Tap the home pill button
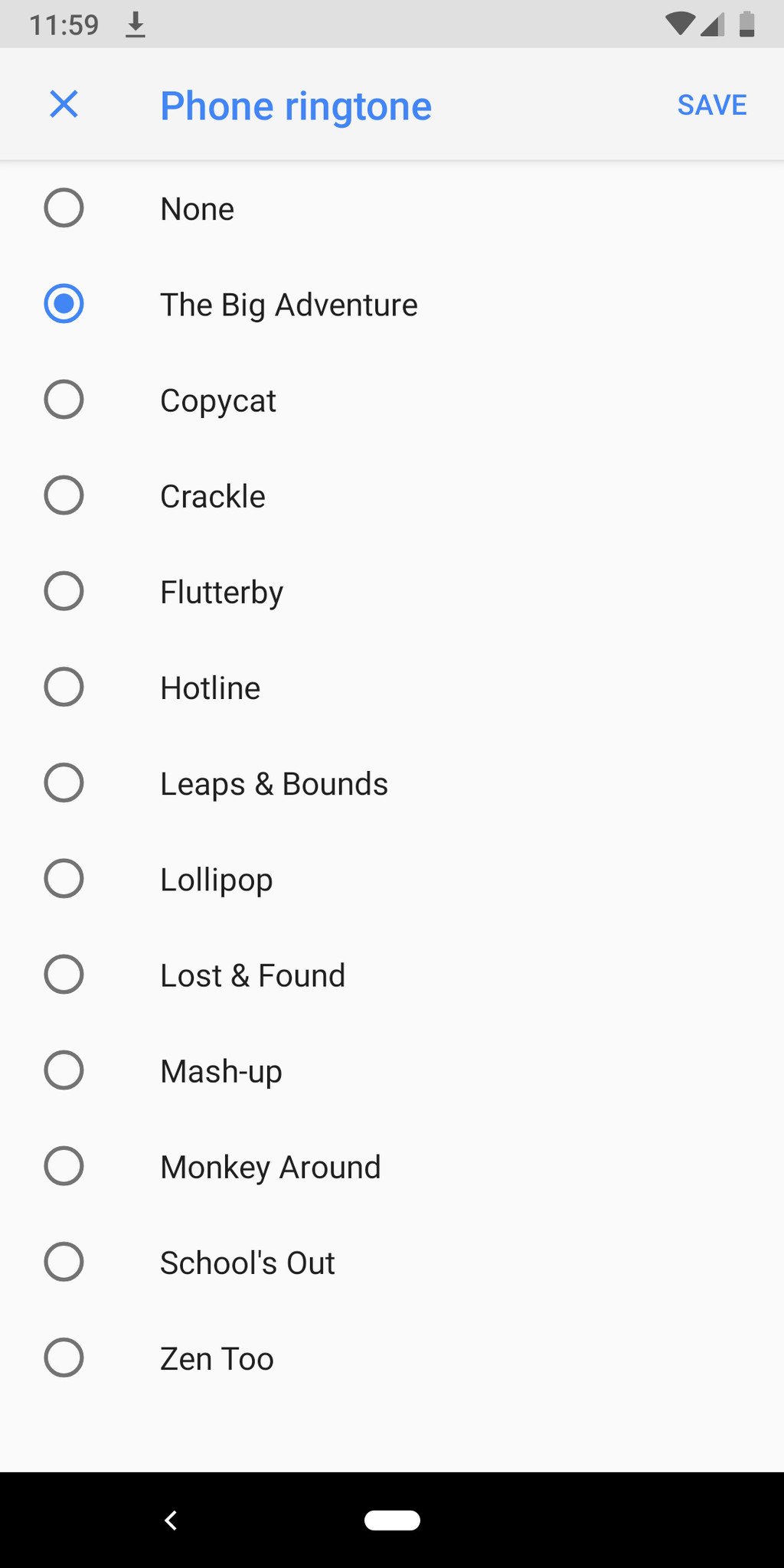The width and height of the screenshot is (784, 1568). click(x=392, y=1520)
